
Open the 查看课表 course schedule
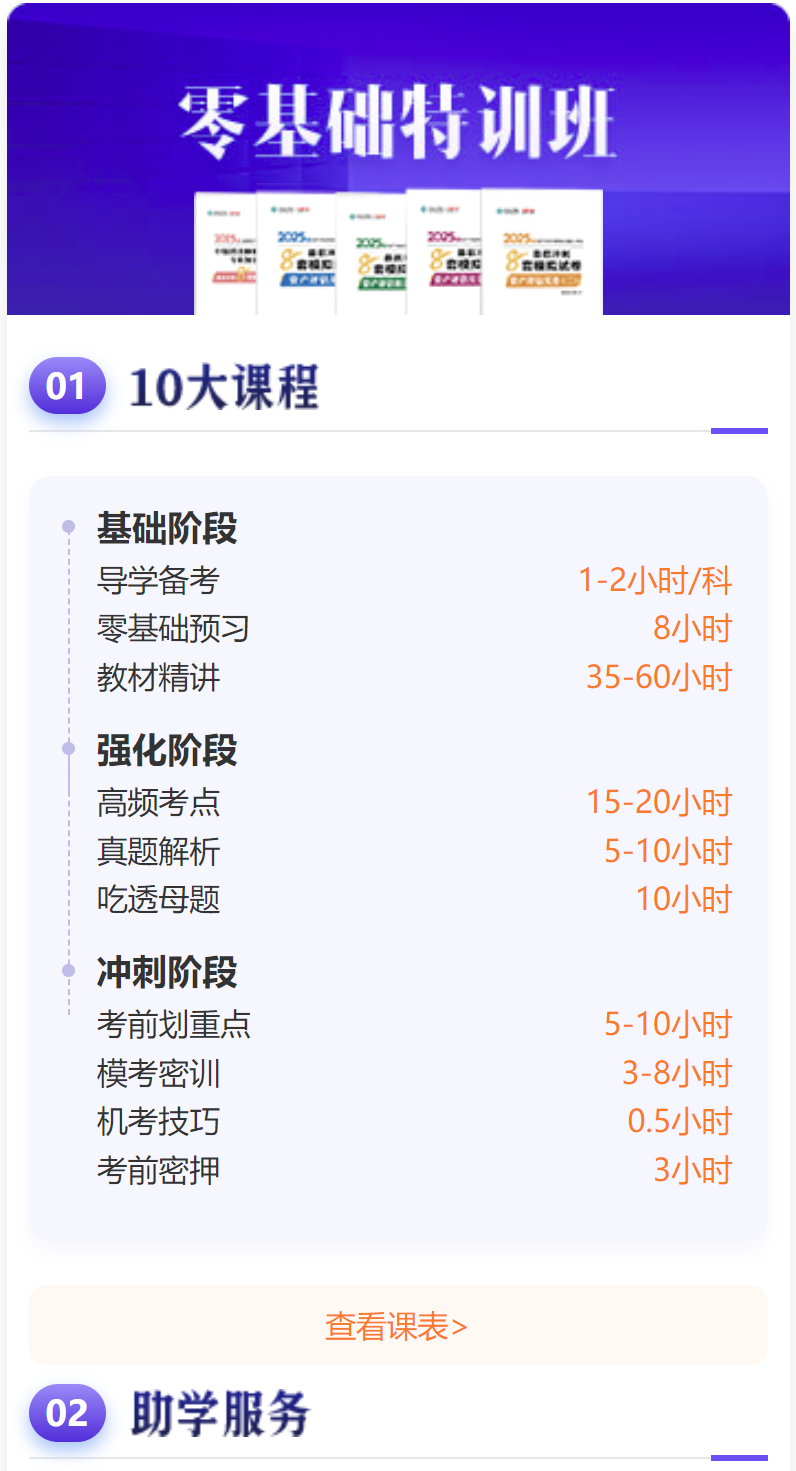[397, 1326]
